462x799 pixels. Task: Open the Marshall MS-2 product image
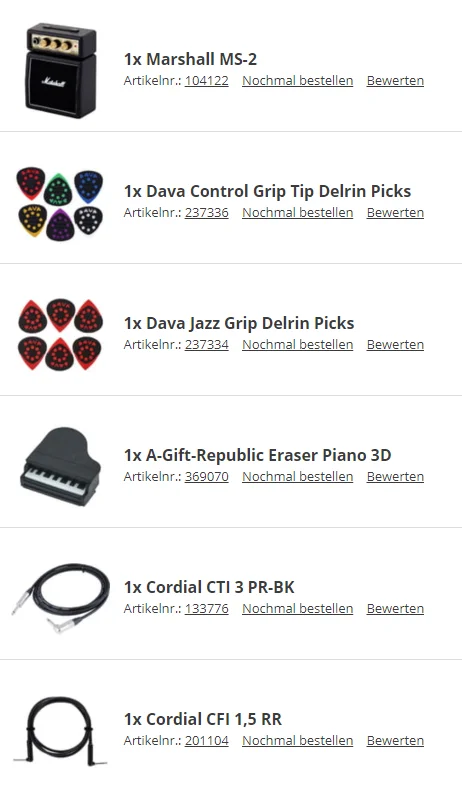coord(61,70)
